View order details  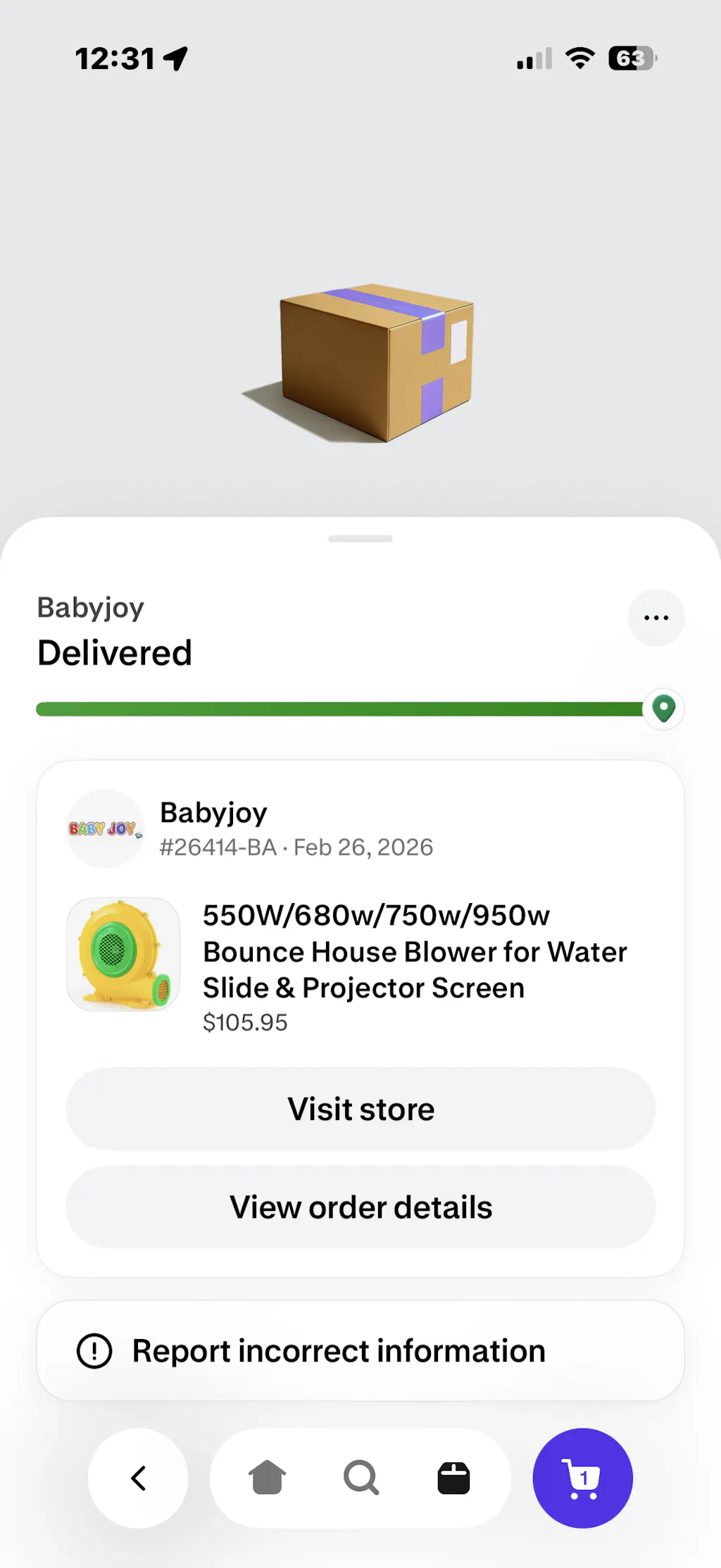(360, 1207)
